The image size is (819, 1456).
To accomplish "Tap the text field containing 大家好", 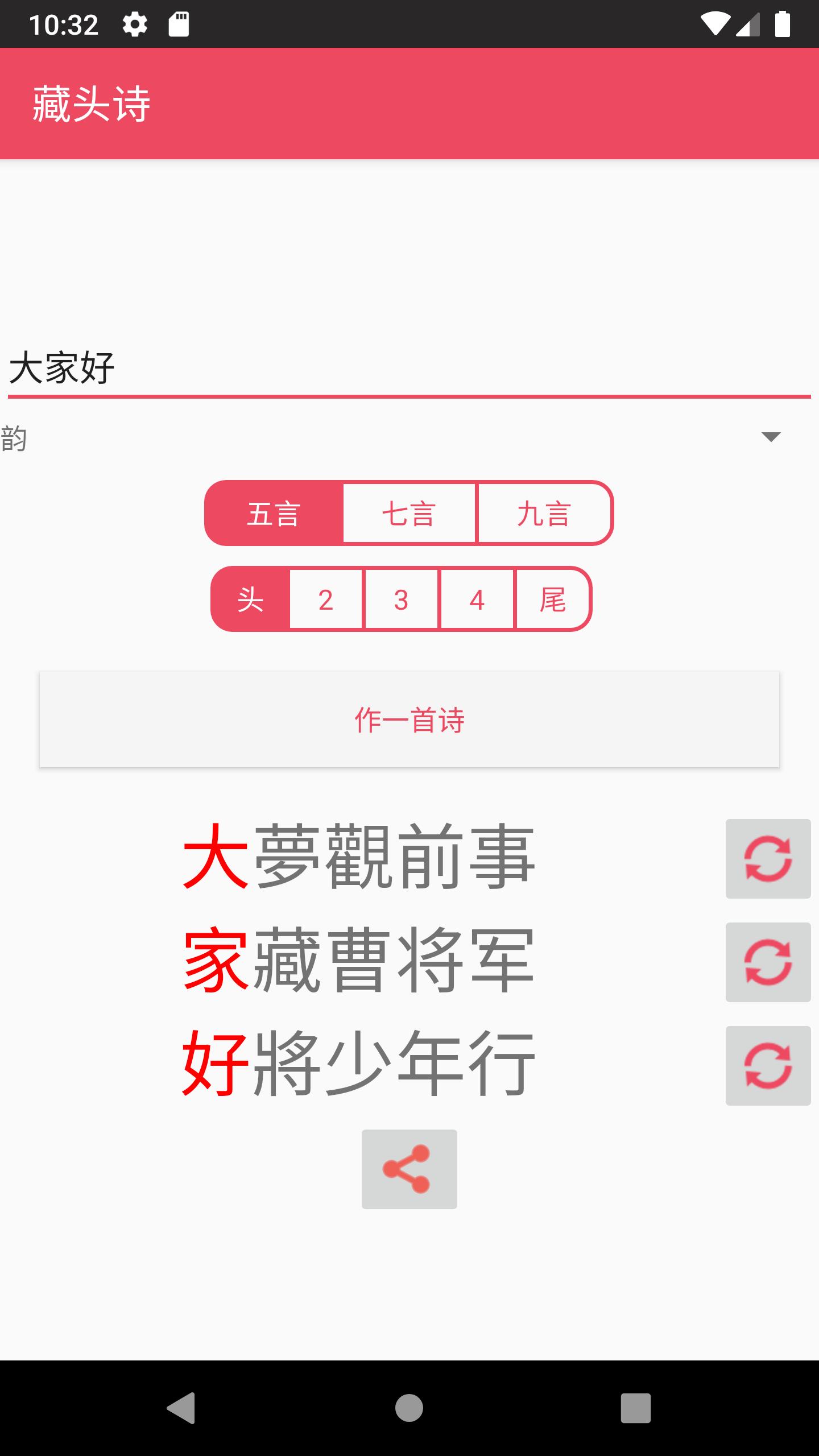I will coord(409,368).
